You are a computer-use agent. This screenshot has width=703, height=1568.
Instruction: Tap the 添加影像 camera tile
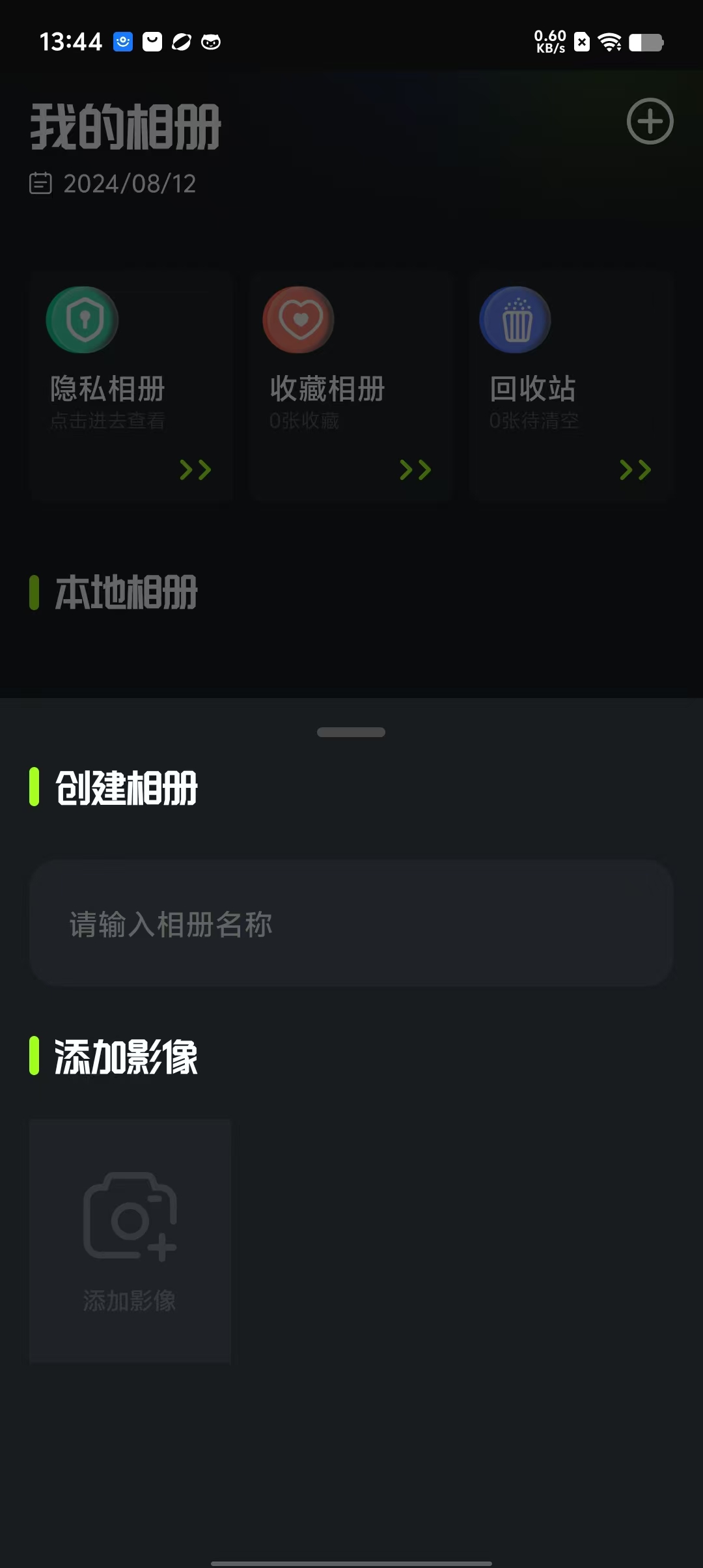tap(130, 1240)
